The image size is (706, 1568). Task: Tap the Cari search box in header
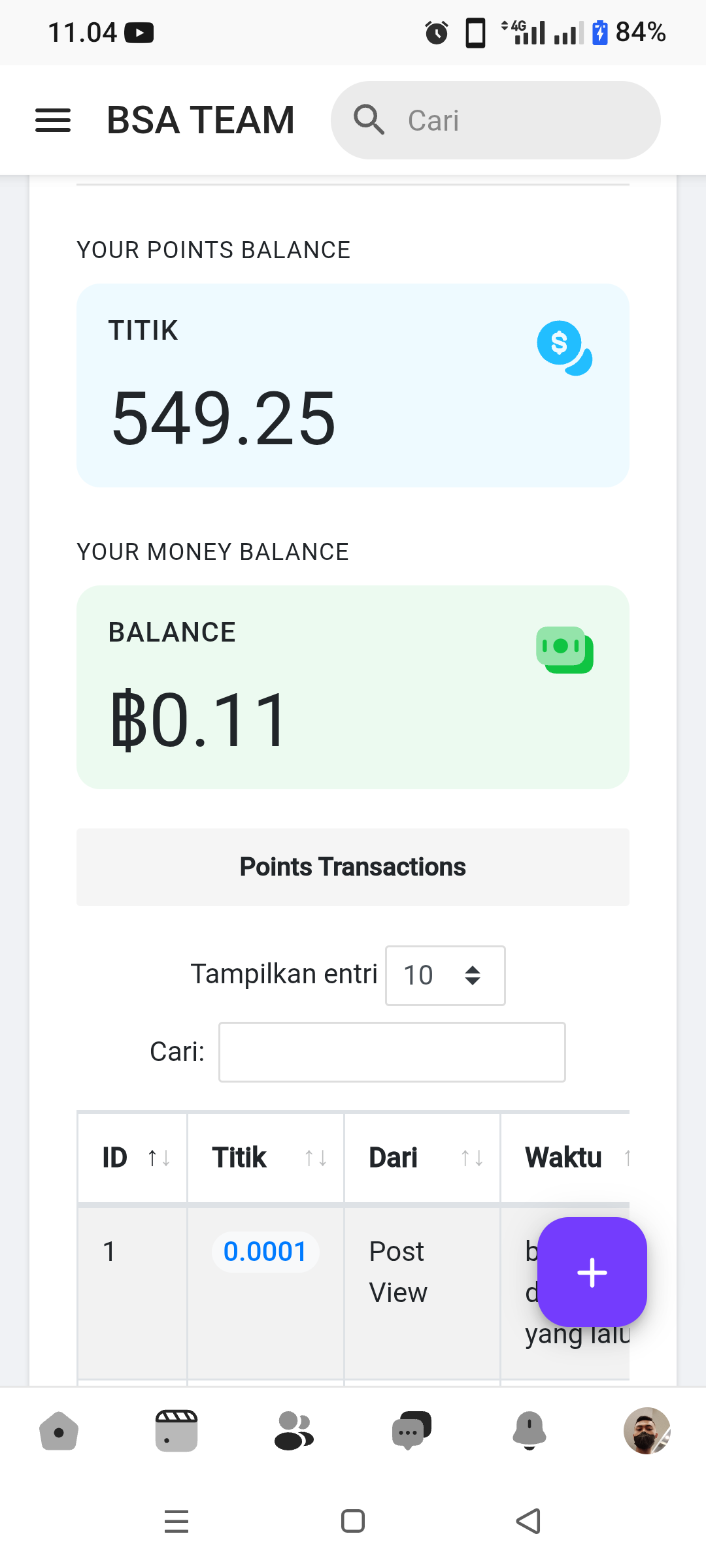point(496,120)
